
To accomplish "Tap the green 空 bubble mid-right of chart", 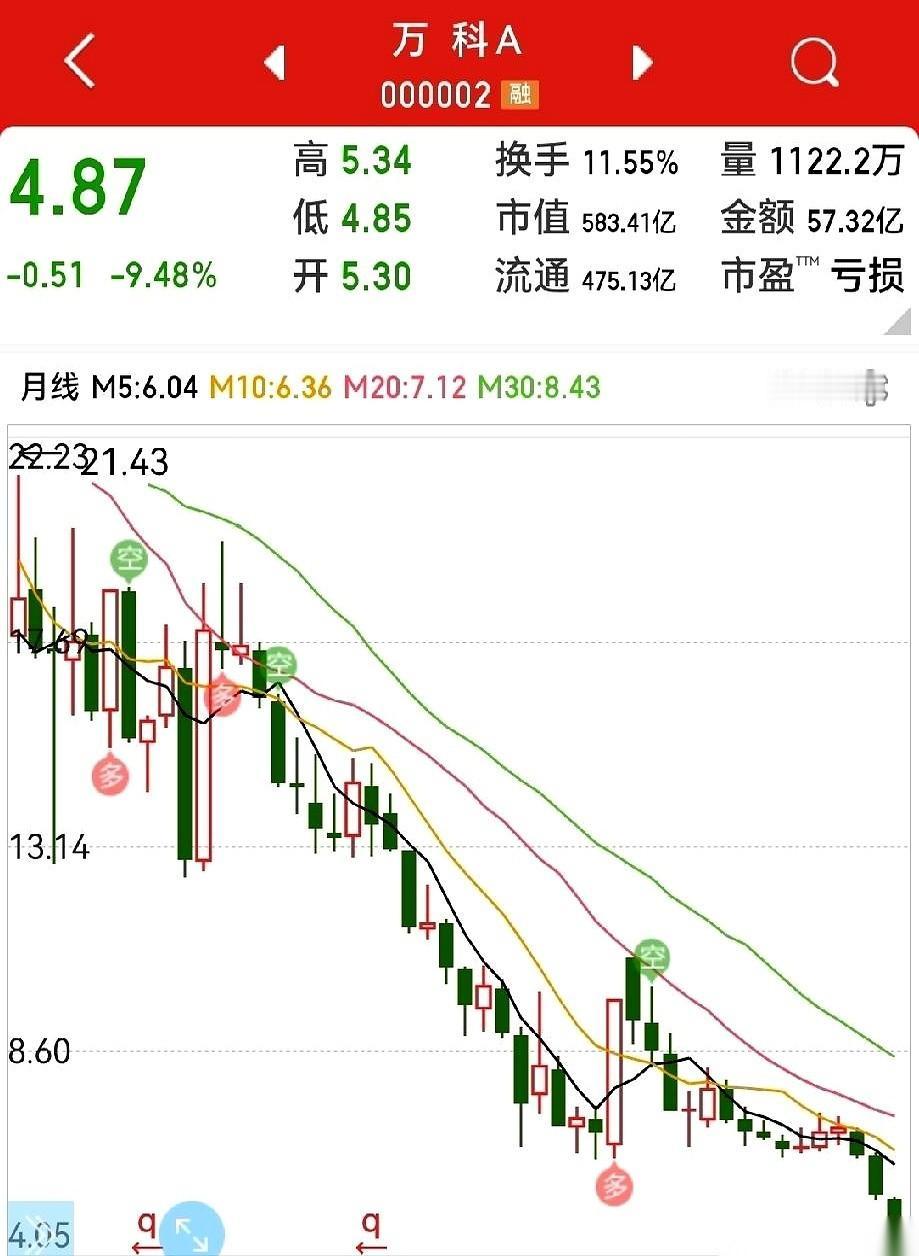I will (x=653, y=957).
